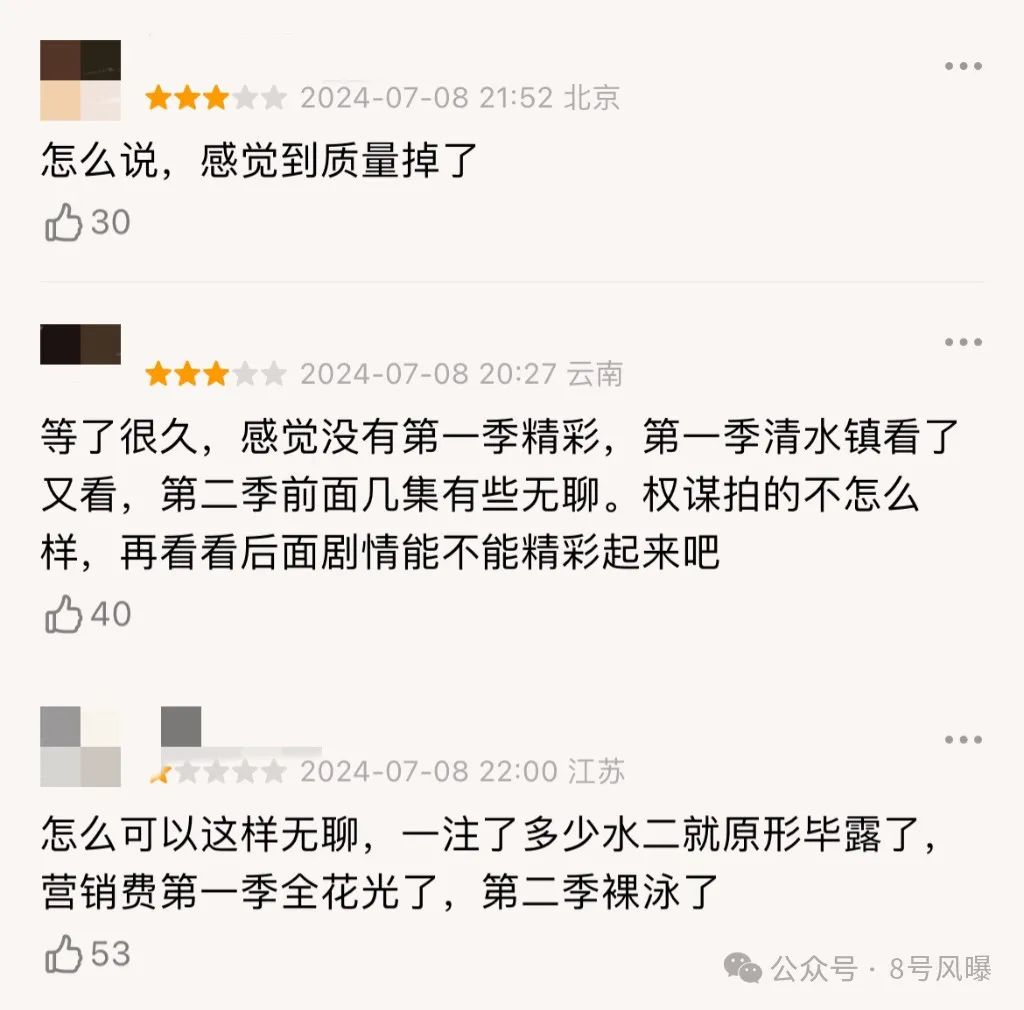View profile avatar of the Yunnan reviewer
The height and width of the screenshot is (1010, 1024).
pyautogui.click(x=81, y=344)
